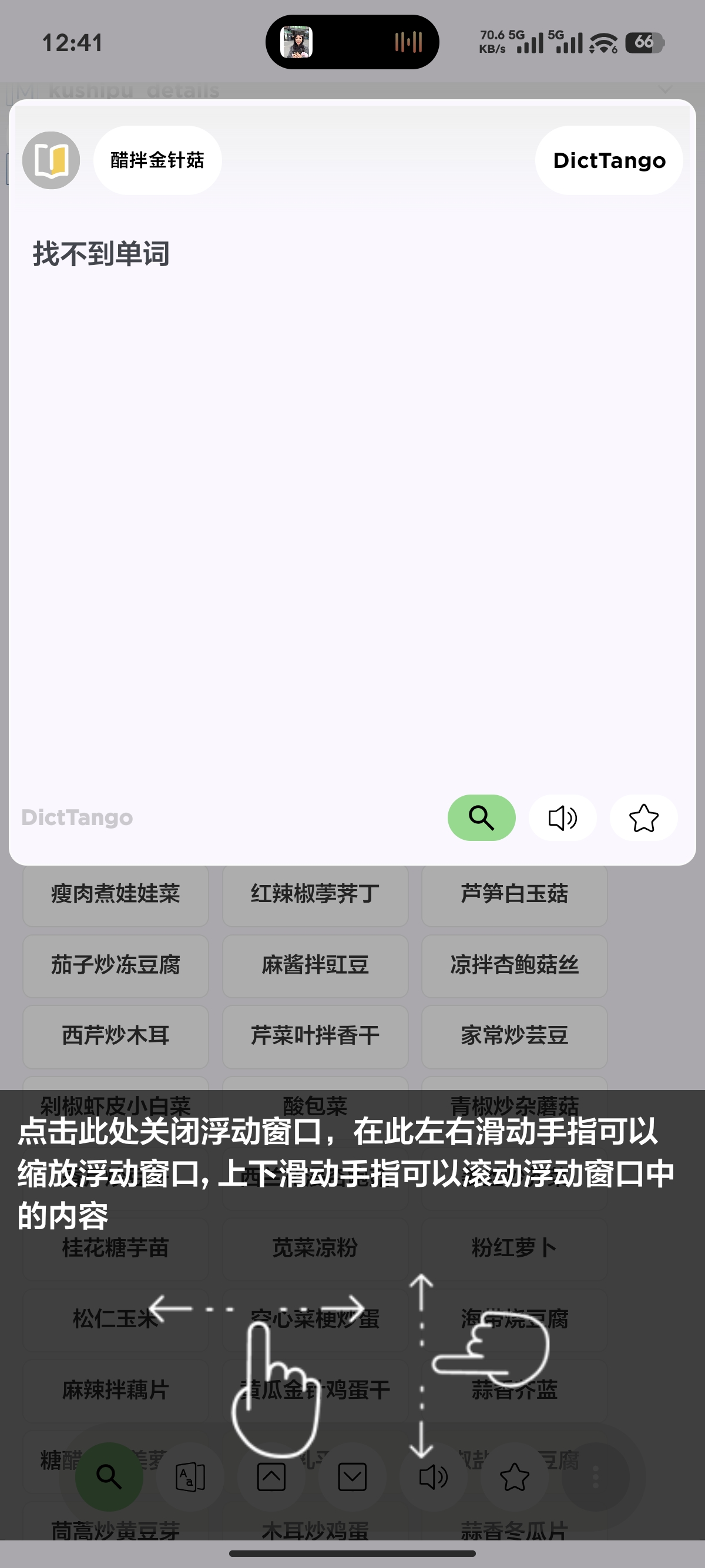Tap the 麻酱拌豇豆 dish chip
This screenshot has width=705, height=1568.
[x=315, y=965]
